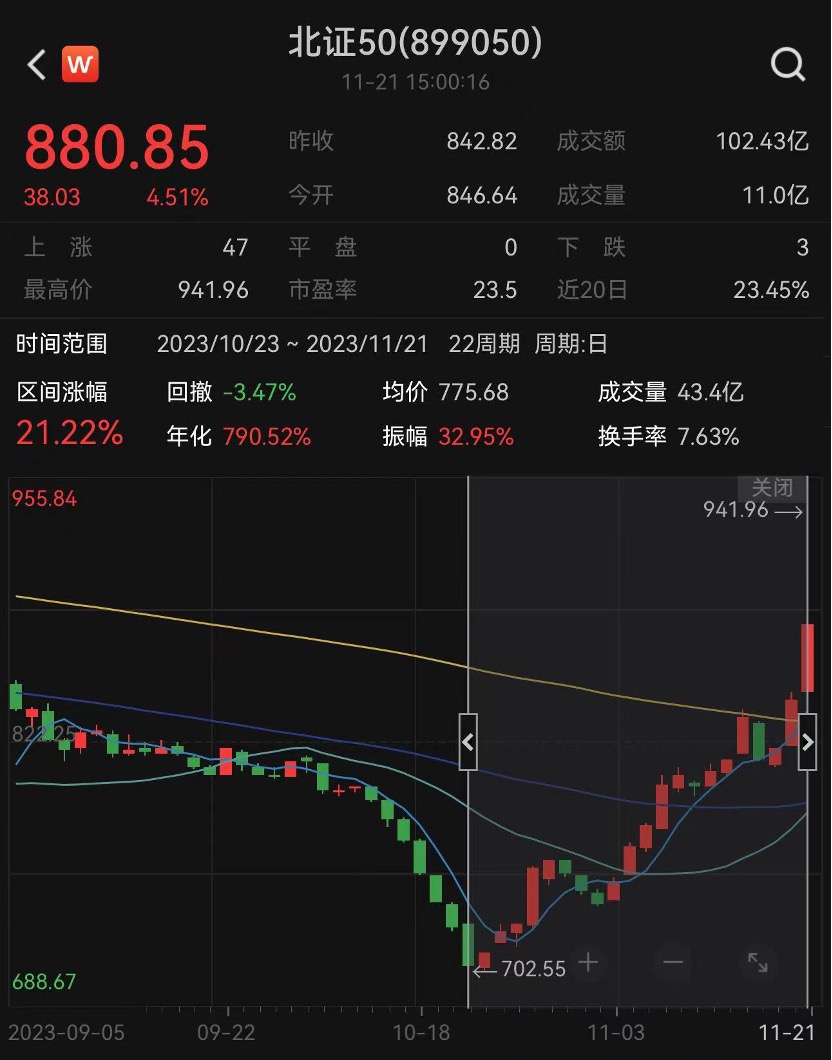The image size is (832, 1060).
Task: Go back to the previous screen
Action: coord(37,65)
